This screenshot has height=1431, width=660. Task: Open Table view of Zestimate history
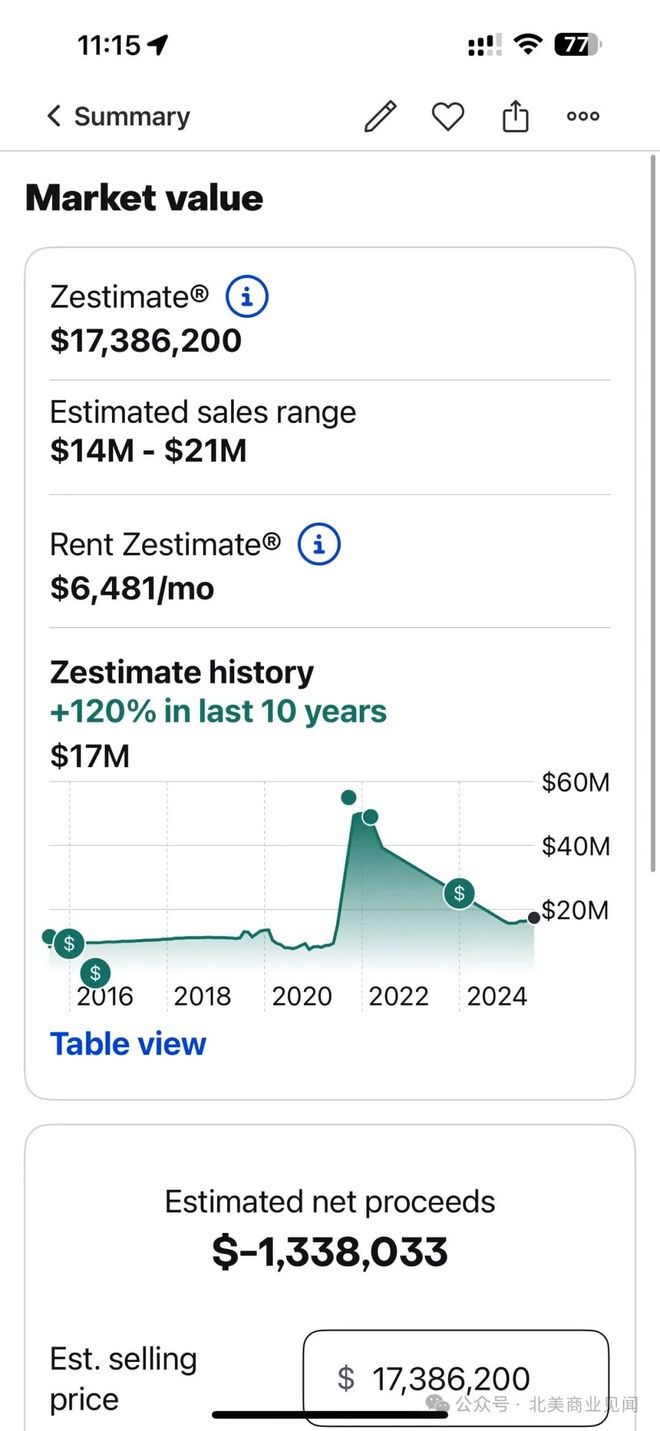(128, 1044)
